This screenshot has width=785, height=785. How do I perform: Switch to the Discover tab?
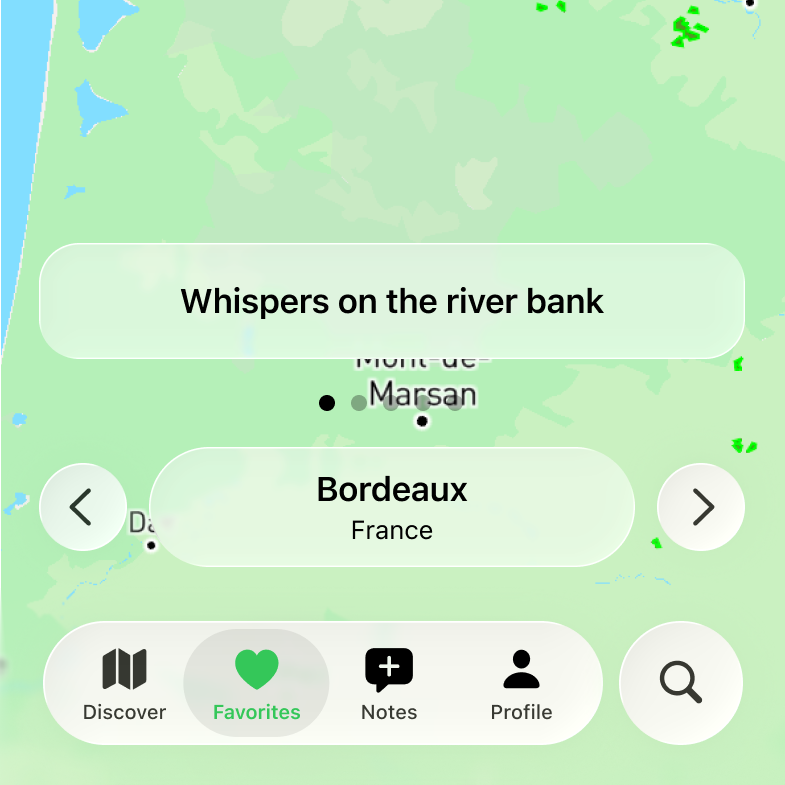[x=124, y=684]
